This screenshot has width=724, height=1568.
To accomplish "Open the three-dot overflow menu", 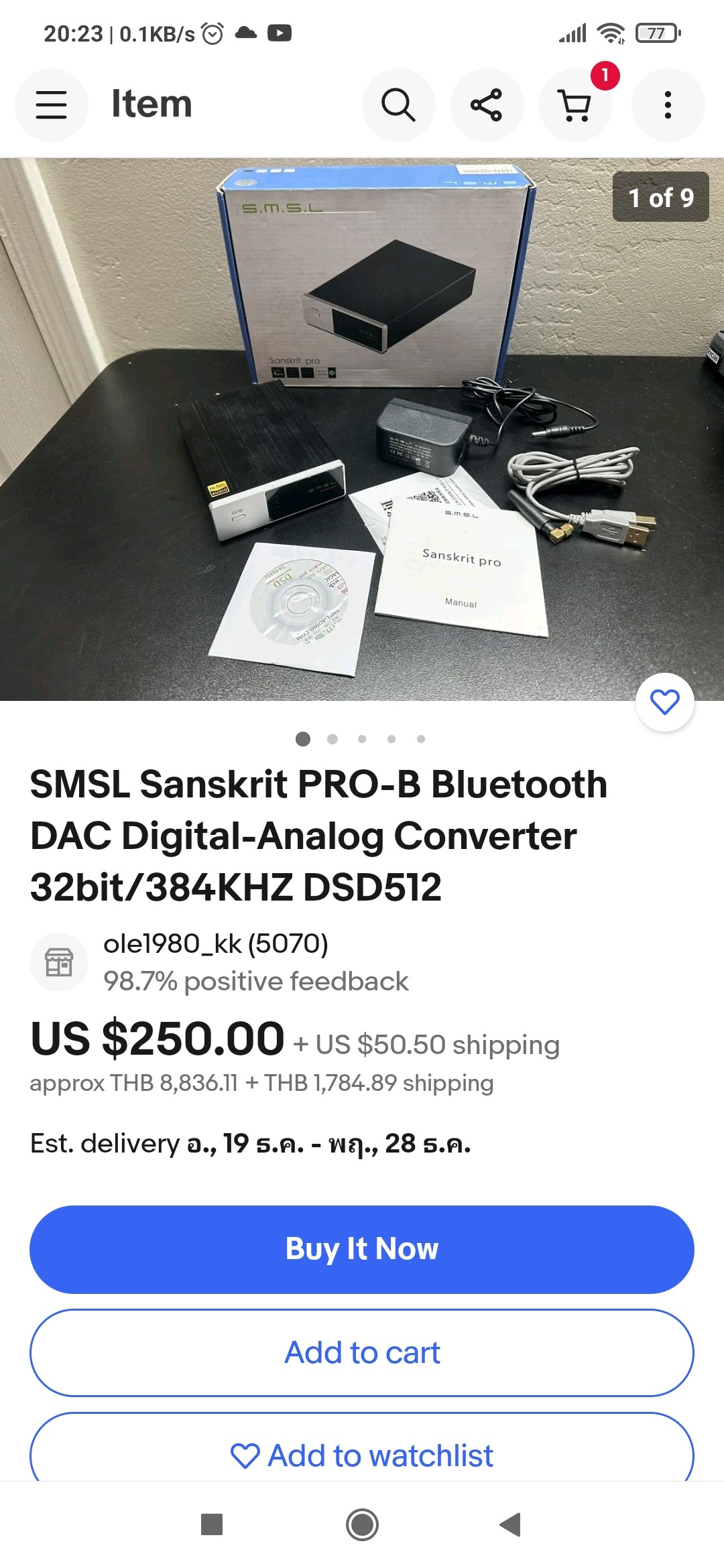I will click(x=668, y=105).
